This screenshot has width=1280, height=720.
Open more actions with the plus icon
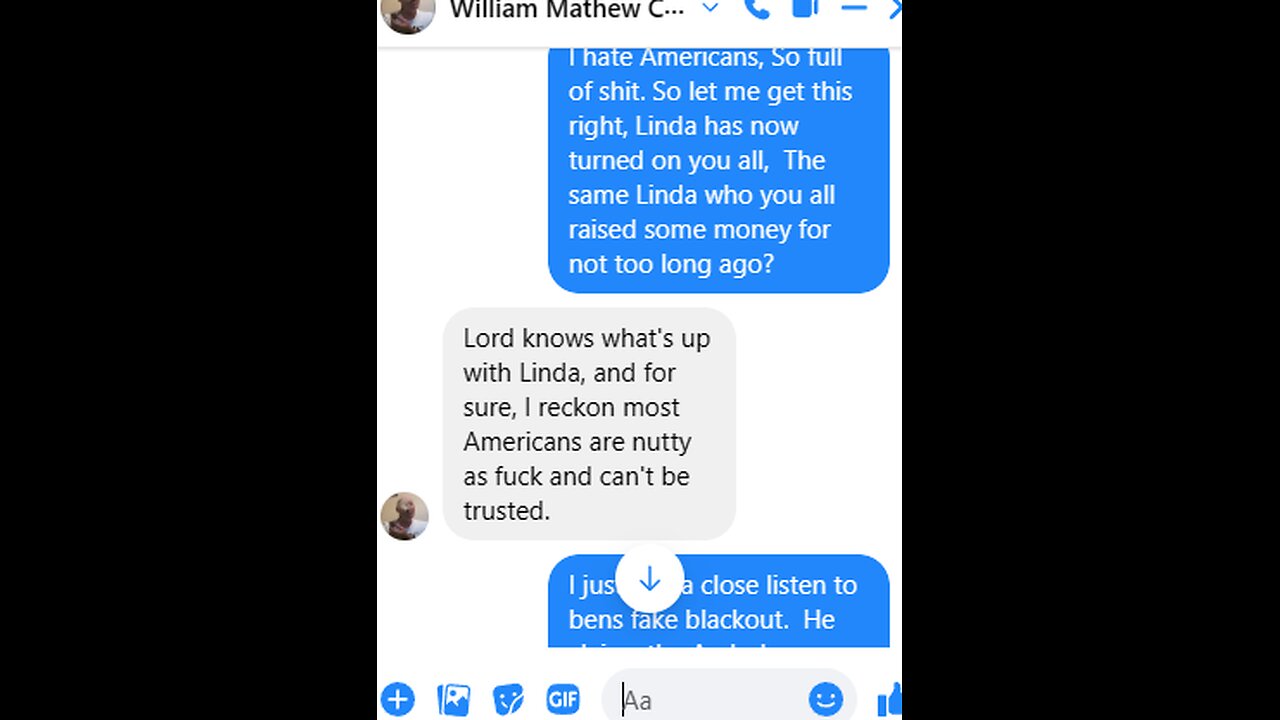398,699
